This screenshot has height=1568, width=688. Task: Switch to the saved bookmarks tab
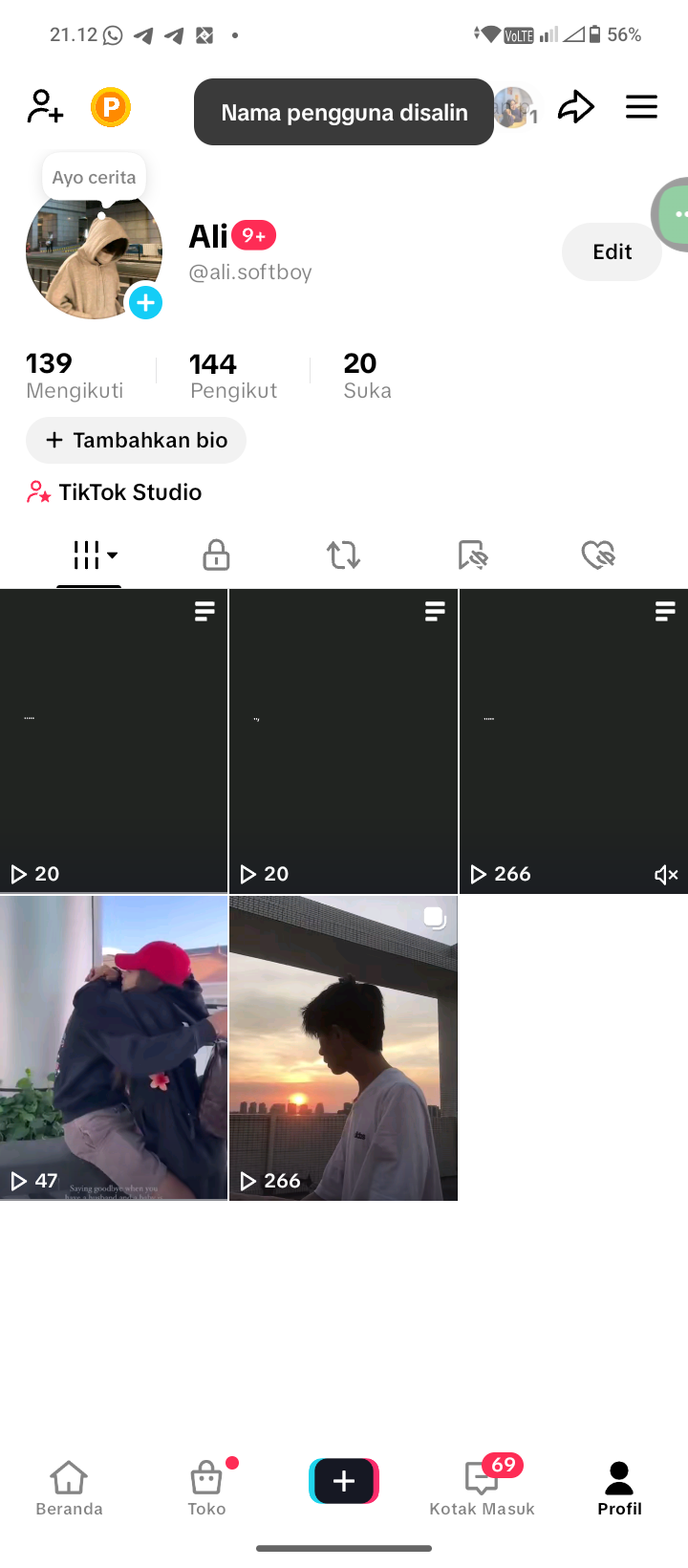point(472,555)
